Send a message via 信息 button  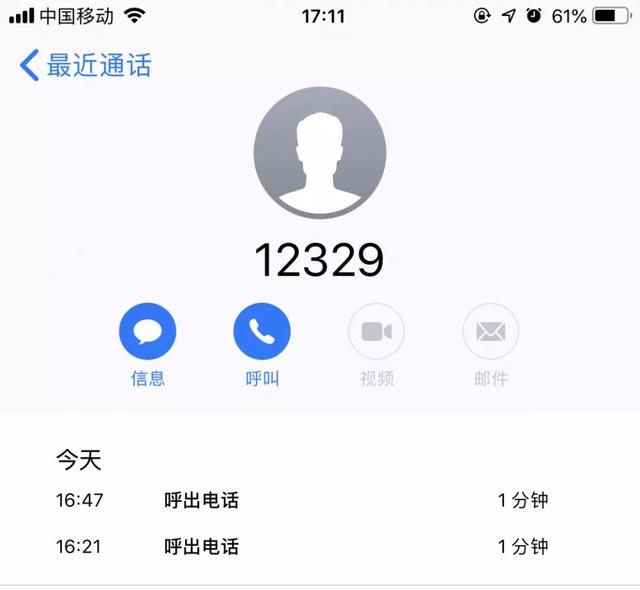(148, 331)
